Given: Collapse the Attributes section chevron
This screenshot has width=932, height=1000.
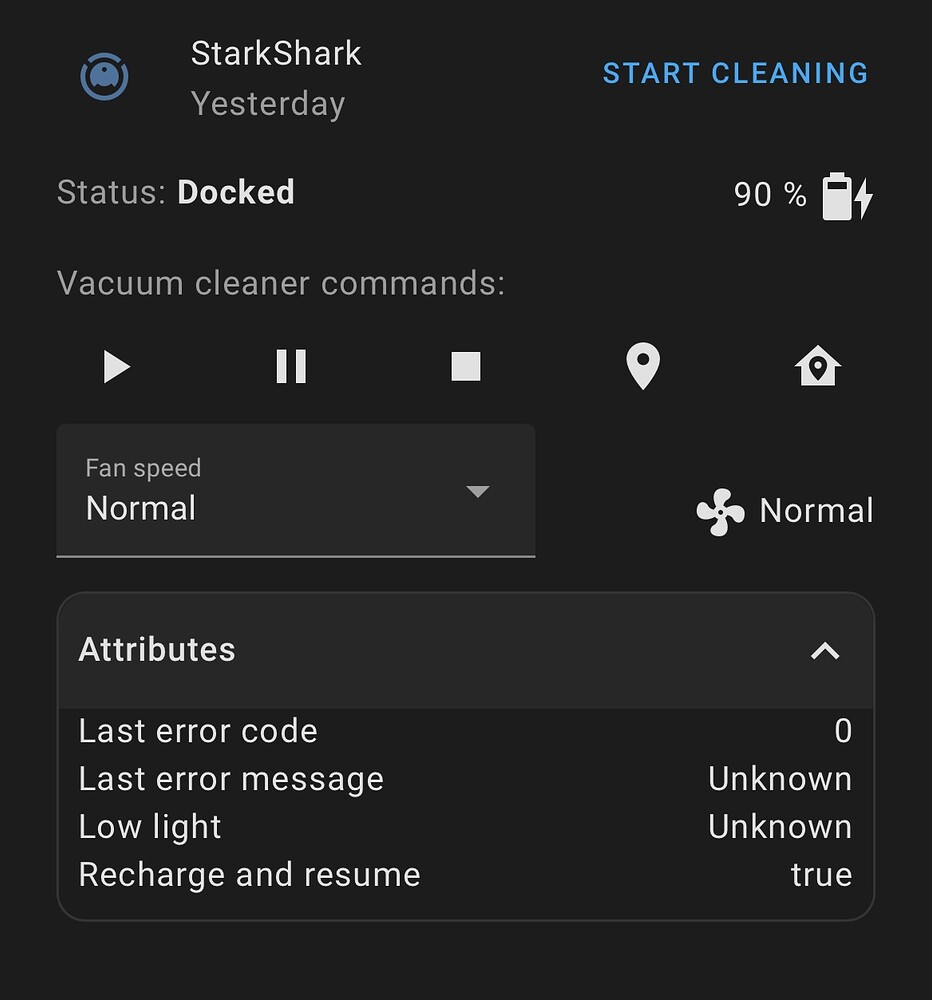Looking at the screenshot, I should 825,650.
